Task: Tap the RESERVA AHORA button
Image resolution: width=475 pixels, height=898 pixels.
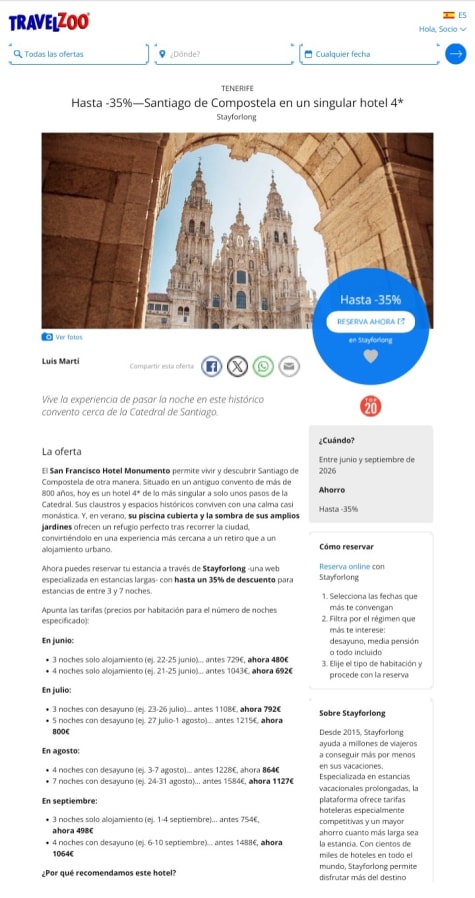Action: (x=371, y=322)
